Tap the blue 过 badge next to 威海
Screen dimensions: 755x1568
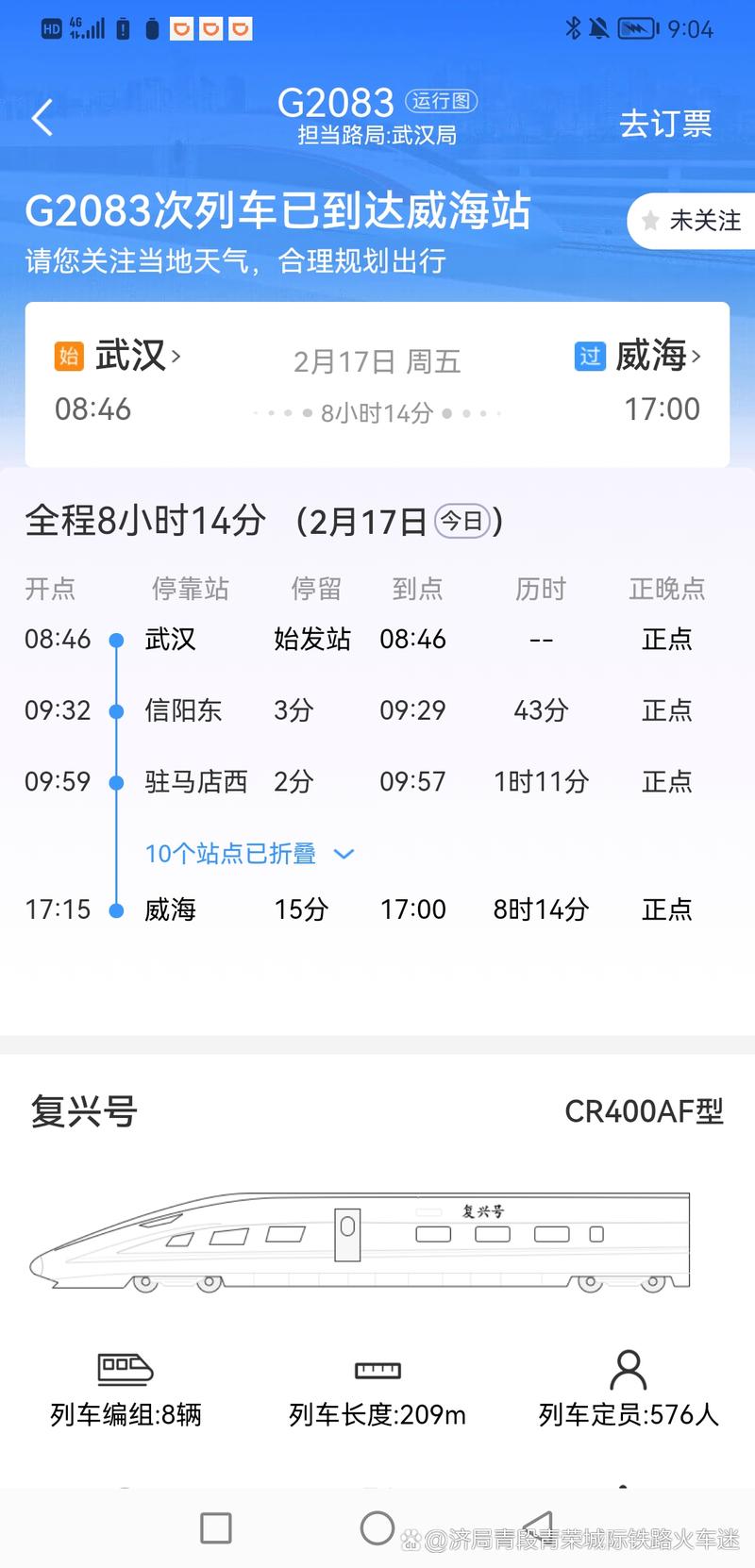pyautogui.click(x=590, y=358)
